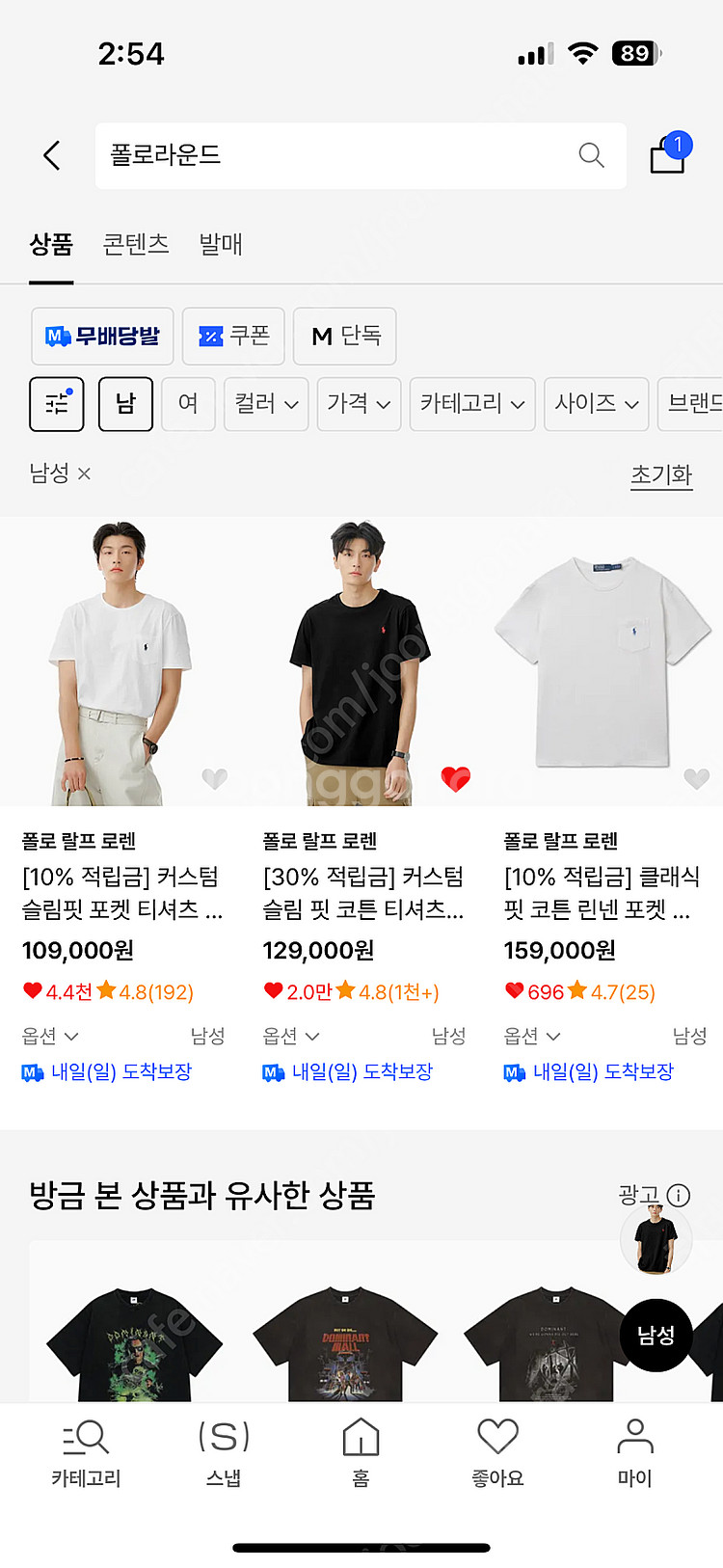Like the white pocket t-shirt product
This screenshot has width=723, height=1568.
coord(696,777)
